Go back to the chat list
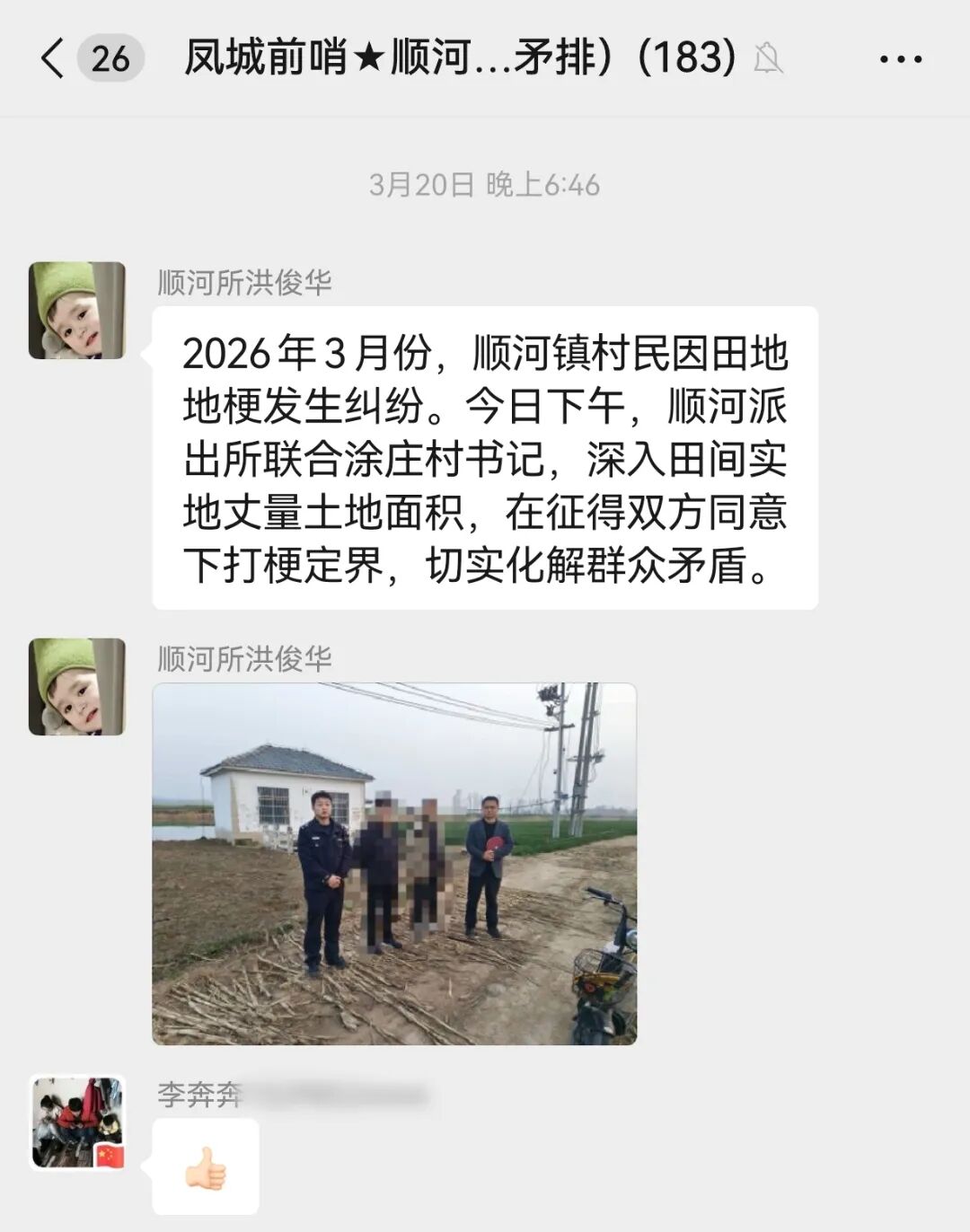The width and height of the screenshot is (970, 1232). (x=54, y=59)
